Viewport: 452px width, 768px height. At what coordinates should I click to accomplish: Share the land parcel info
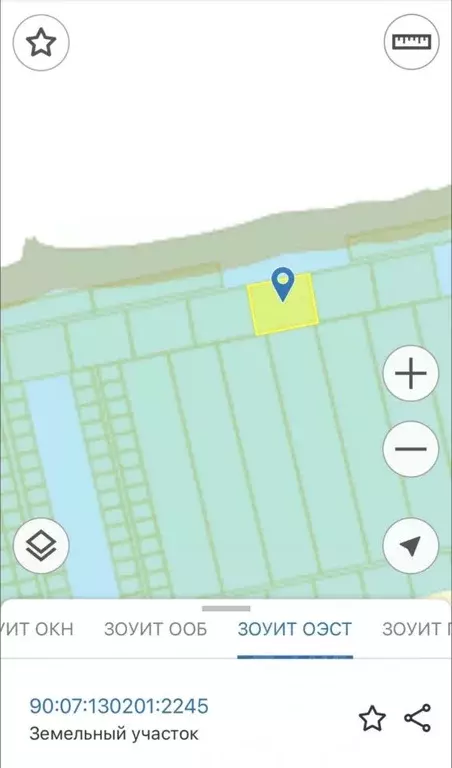pyautogui.click(x=418, y=718)
